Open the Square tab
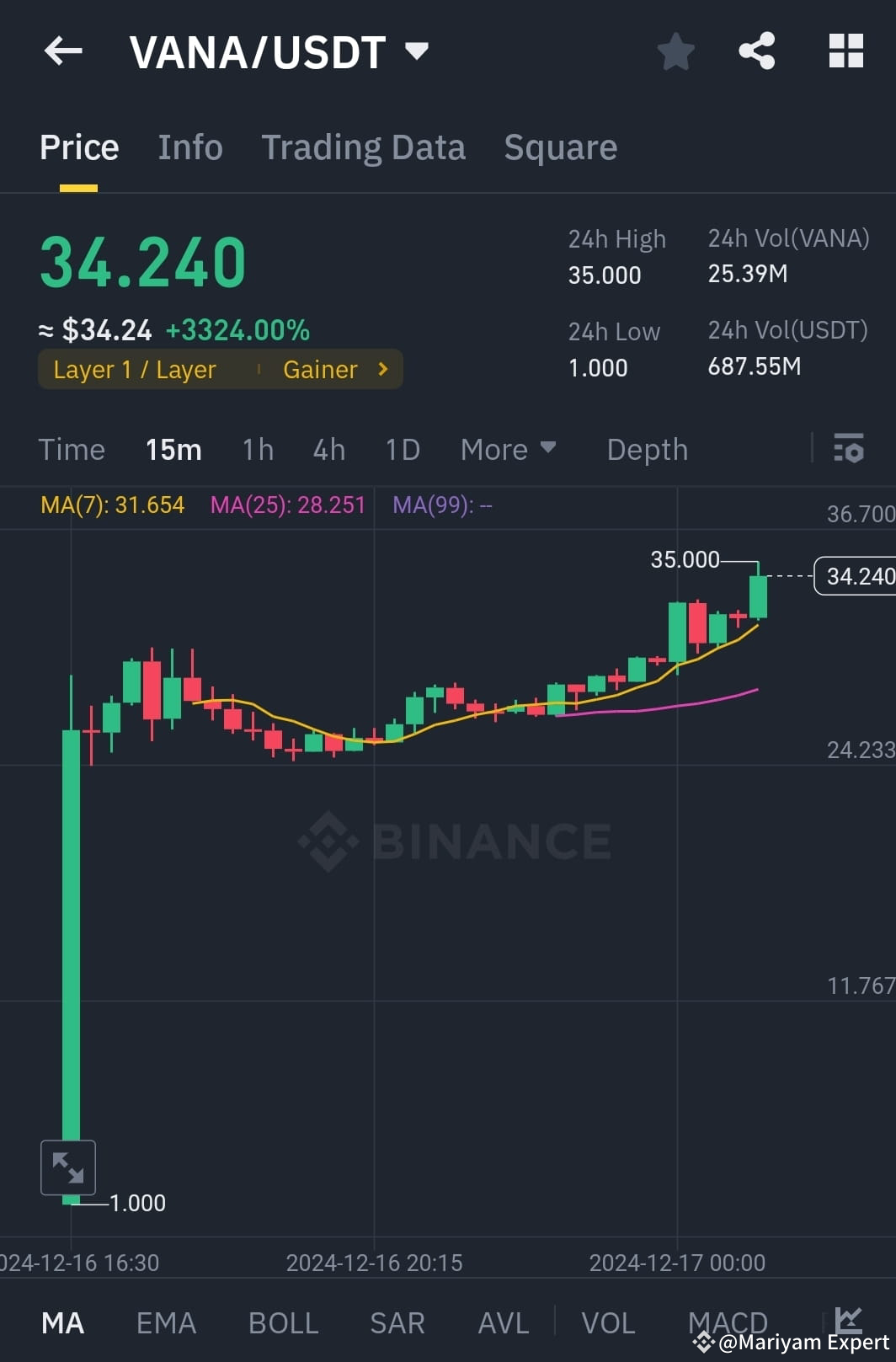Image resolution: width=896 pixels, height=1362 pixels. tap(560, 147)
